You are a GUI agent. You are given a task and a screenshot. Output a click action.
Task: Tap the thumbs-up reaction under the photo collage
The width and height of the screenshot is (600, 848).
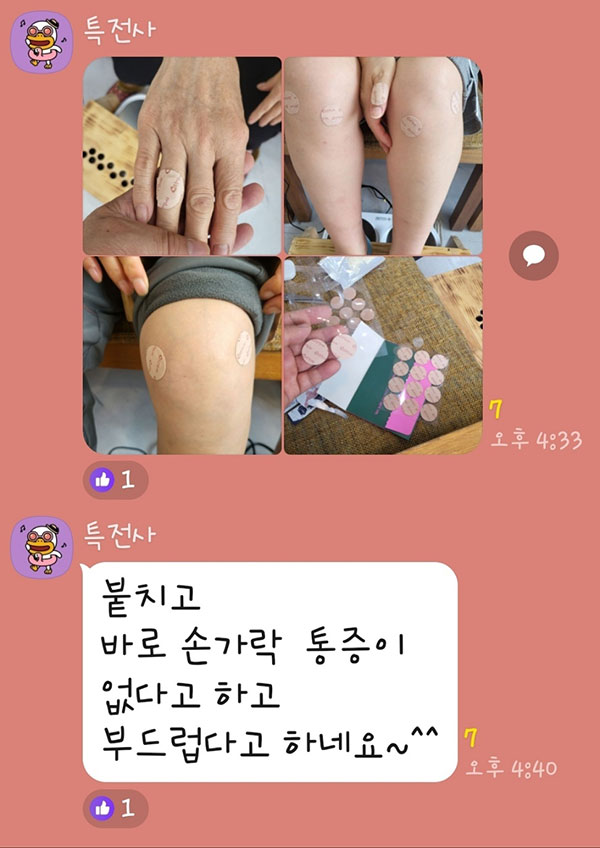(x=115, y=480)
